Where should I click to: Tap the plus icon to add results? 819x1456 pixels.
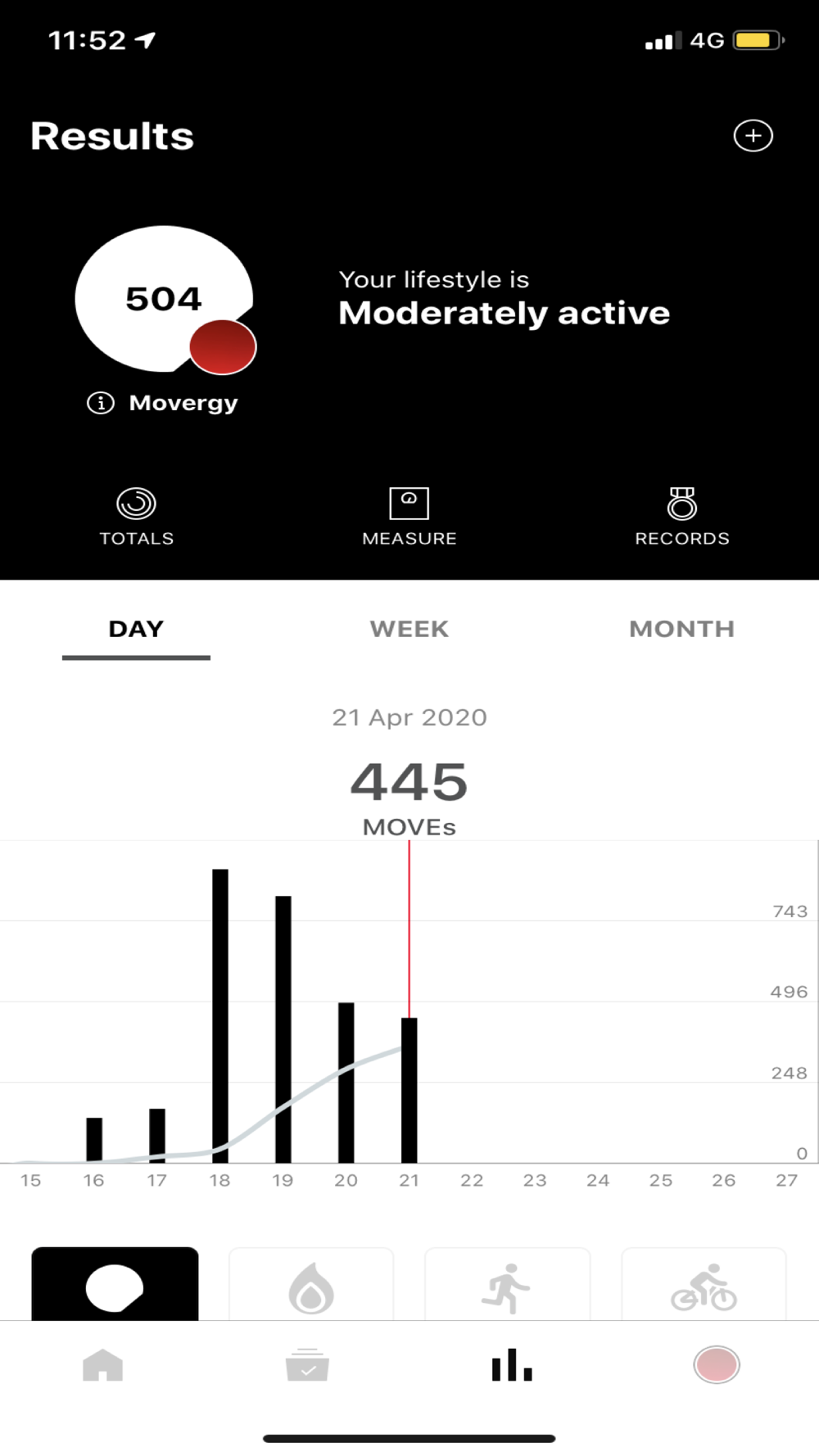(753, 136)
